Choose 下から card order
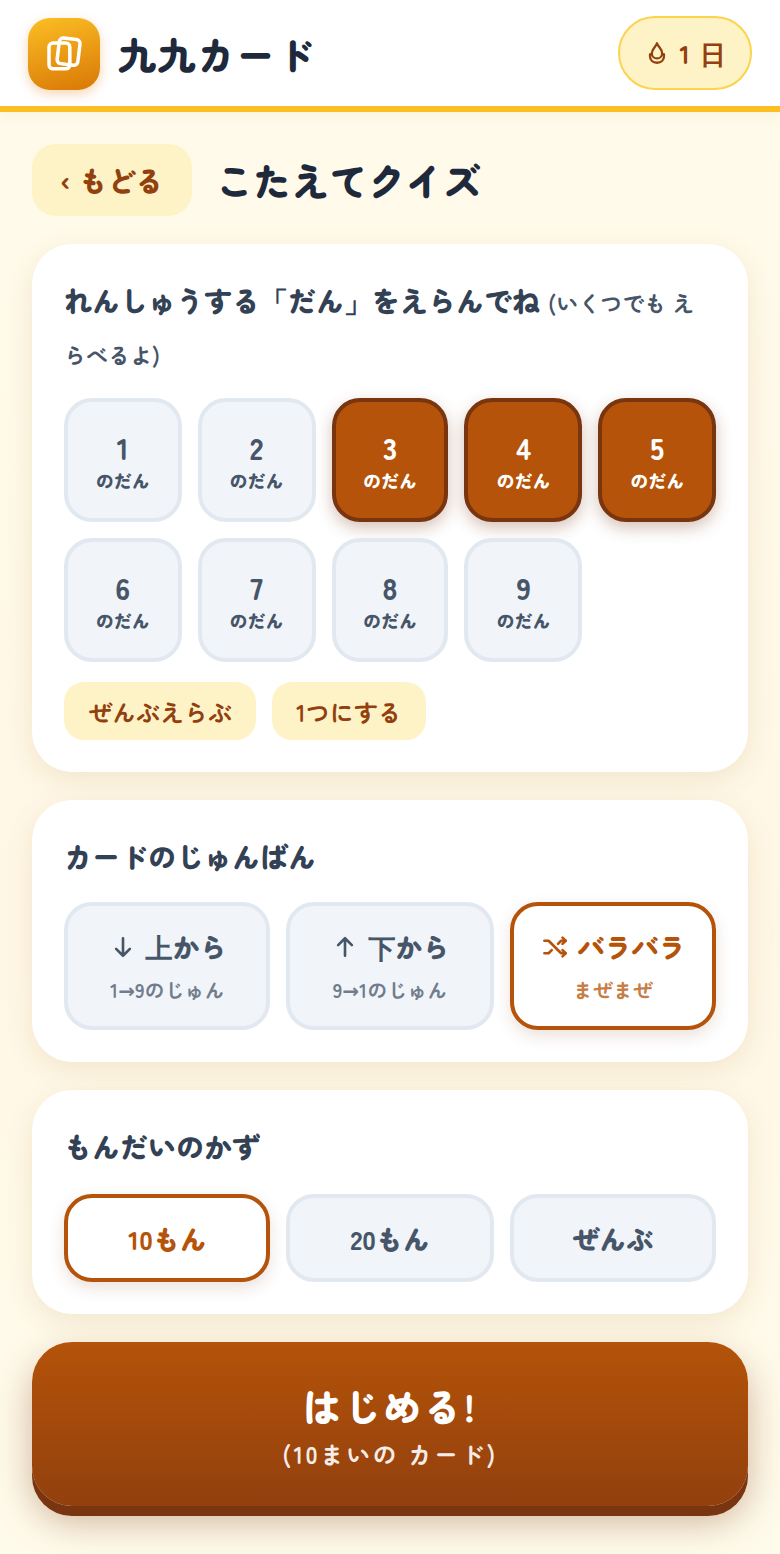Image resolution: width=780 pixels, height=1554 pixels. pos(390,966)
